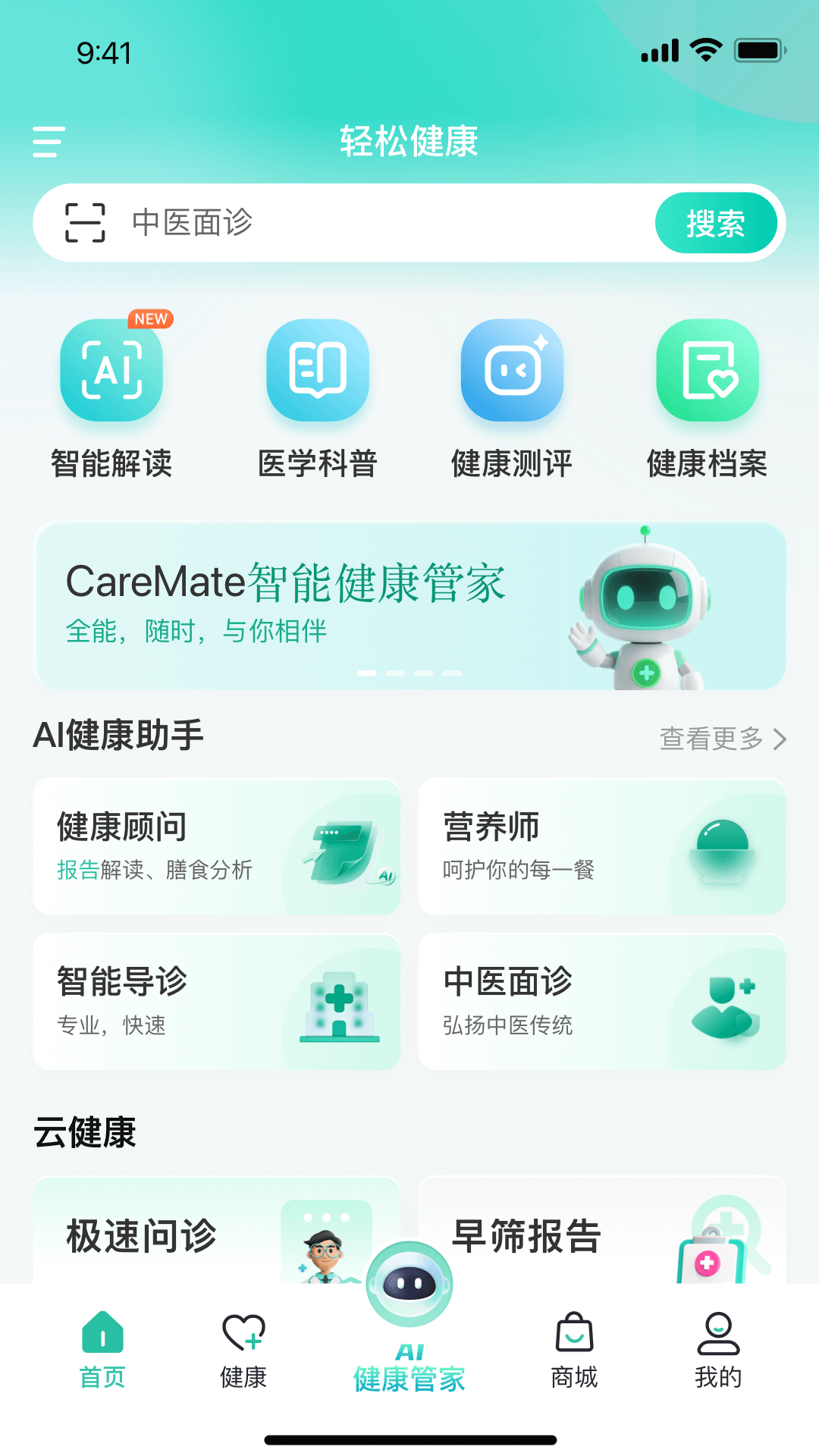Screen dimensions: 819x1456
Task: Select the 医学科普 medical science icon
Action: pyautogui.click(x=316, y=371)
